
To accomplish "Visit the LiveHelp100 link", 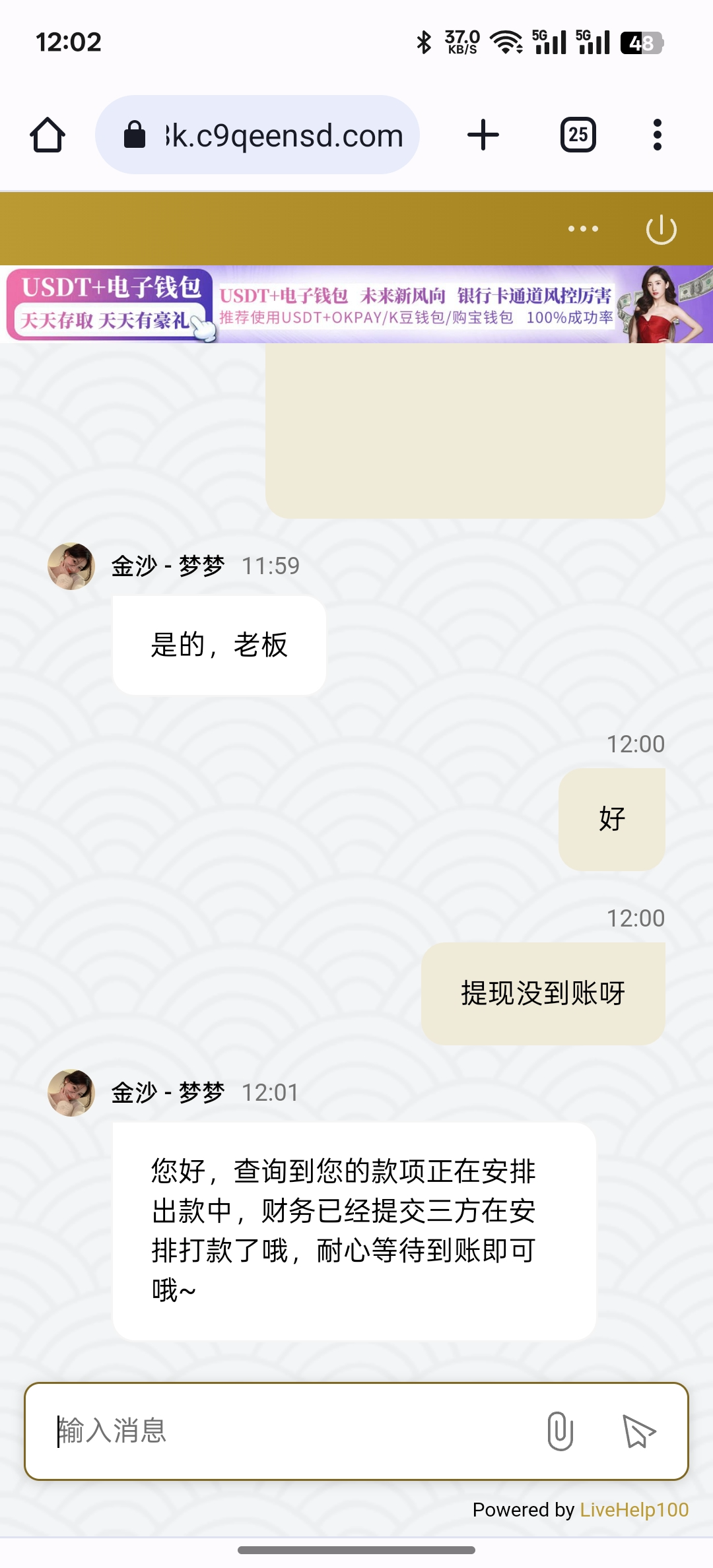I will point(634,1510).
